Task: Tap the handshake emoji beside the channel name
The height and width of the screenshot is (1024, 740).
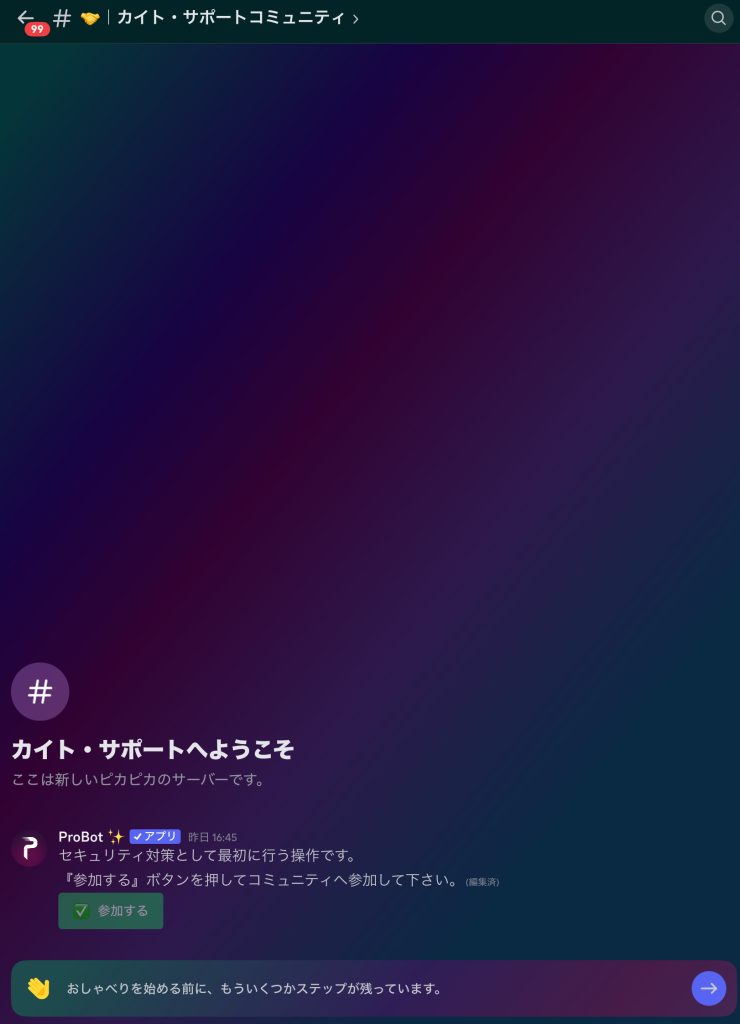Action: pos(89,17)
